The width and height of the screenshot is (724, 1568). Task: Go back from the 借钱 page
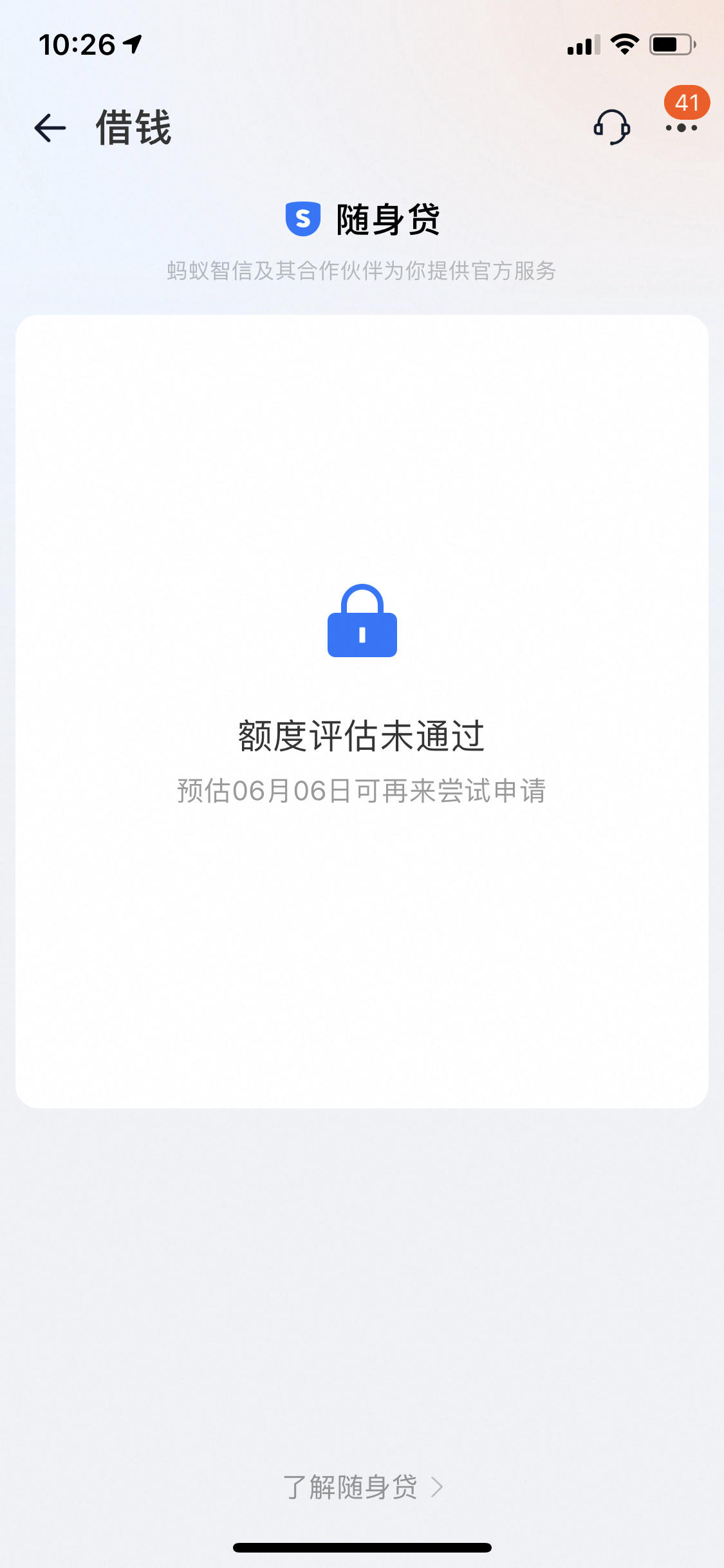click(50, 127)
